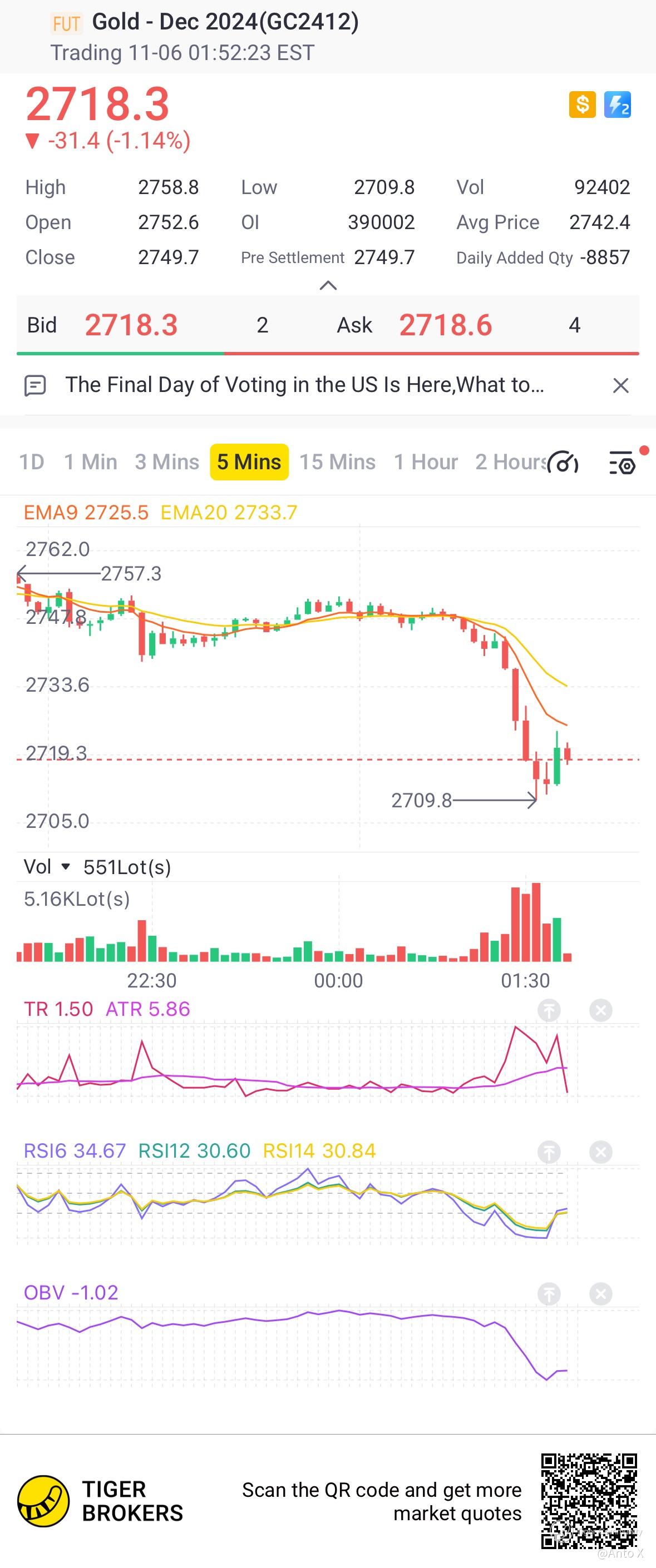Image resolution: width=656 pixels, height=1568 pixels.
Task: Tap the blue lightning quote icon
Action: (617, 105)
